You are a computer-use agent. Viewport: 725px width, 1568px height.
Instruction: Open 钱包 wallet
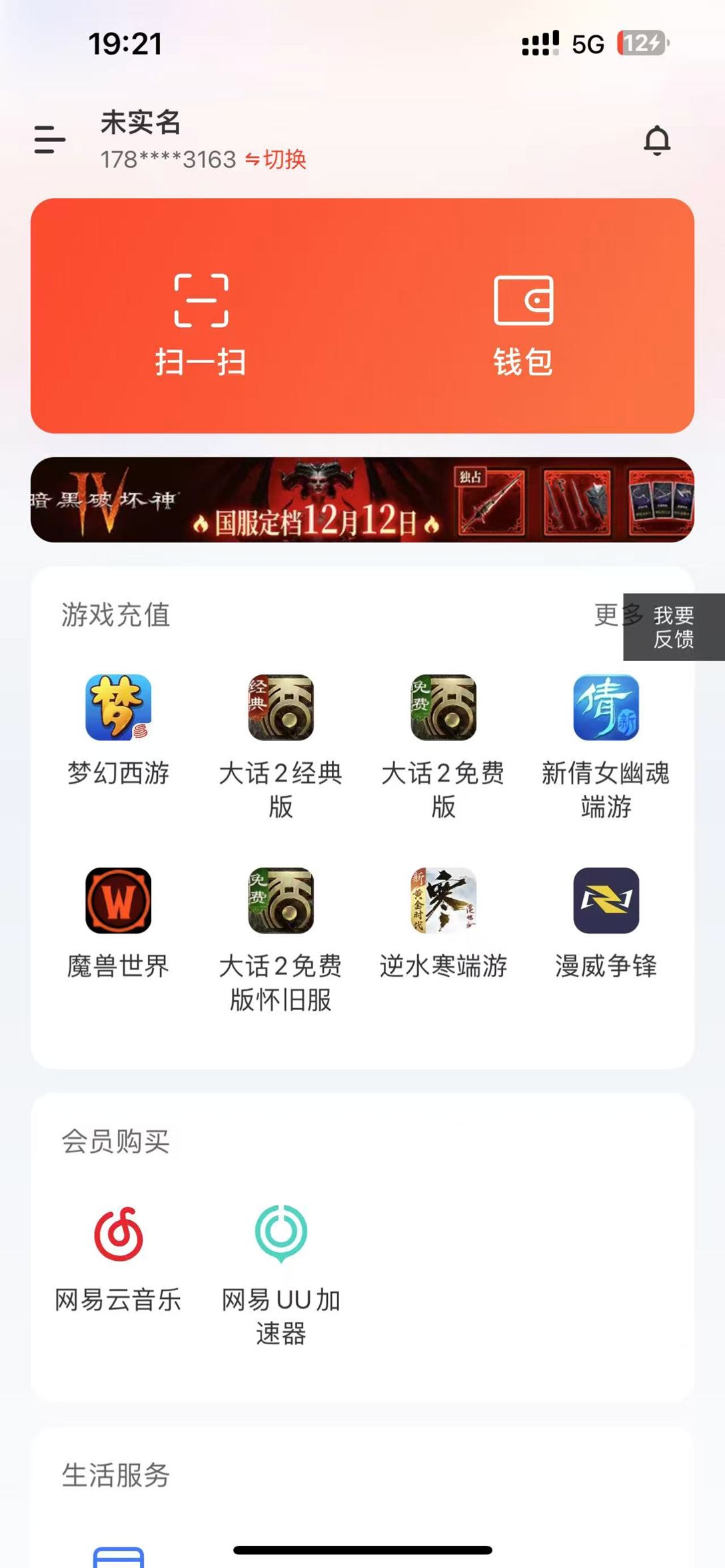point(523,325)
